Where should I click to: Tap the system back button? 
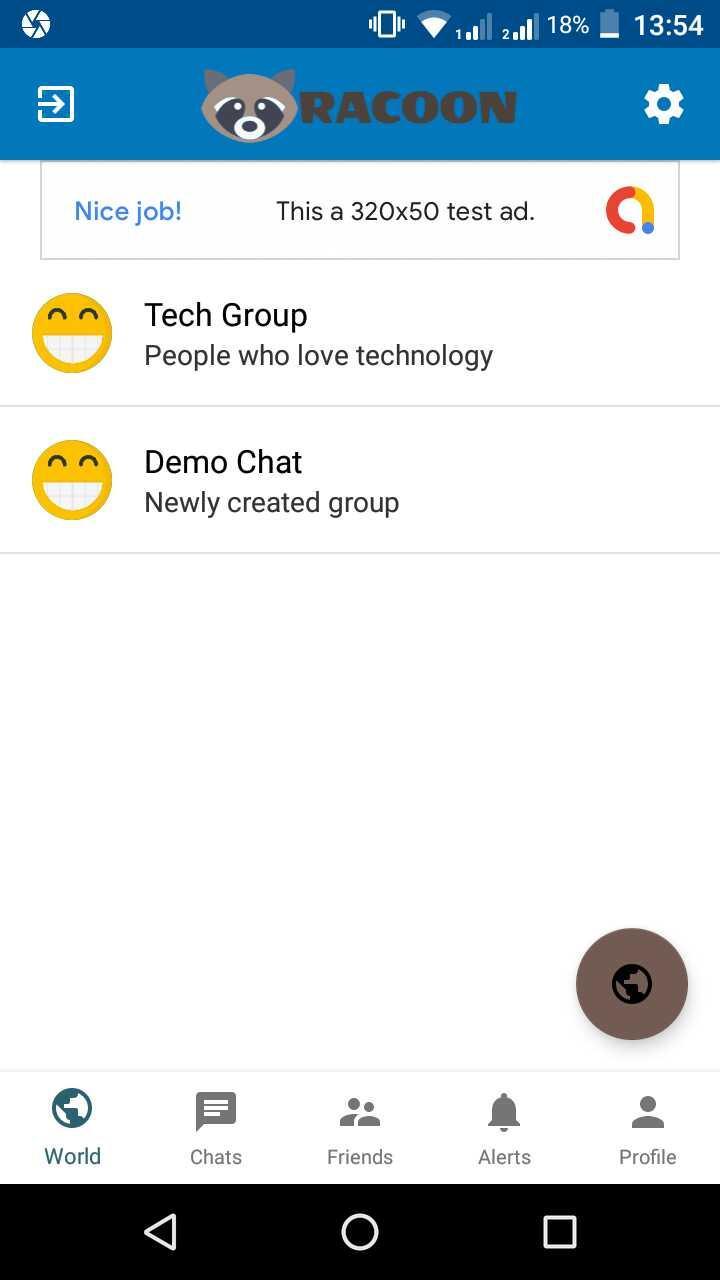160,1232
